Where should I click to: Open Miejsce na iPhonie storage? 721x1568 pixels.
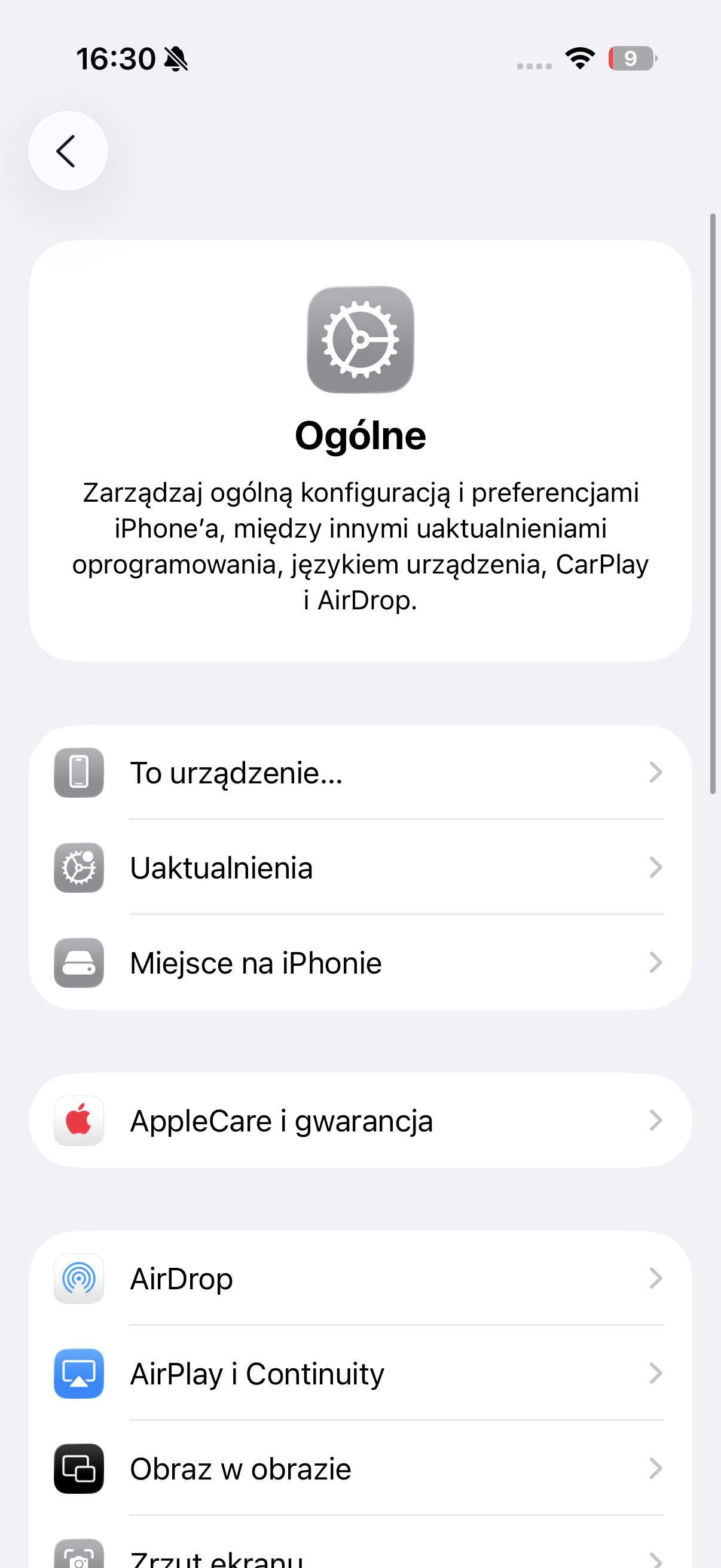[x=359, y=963]
